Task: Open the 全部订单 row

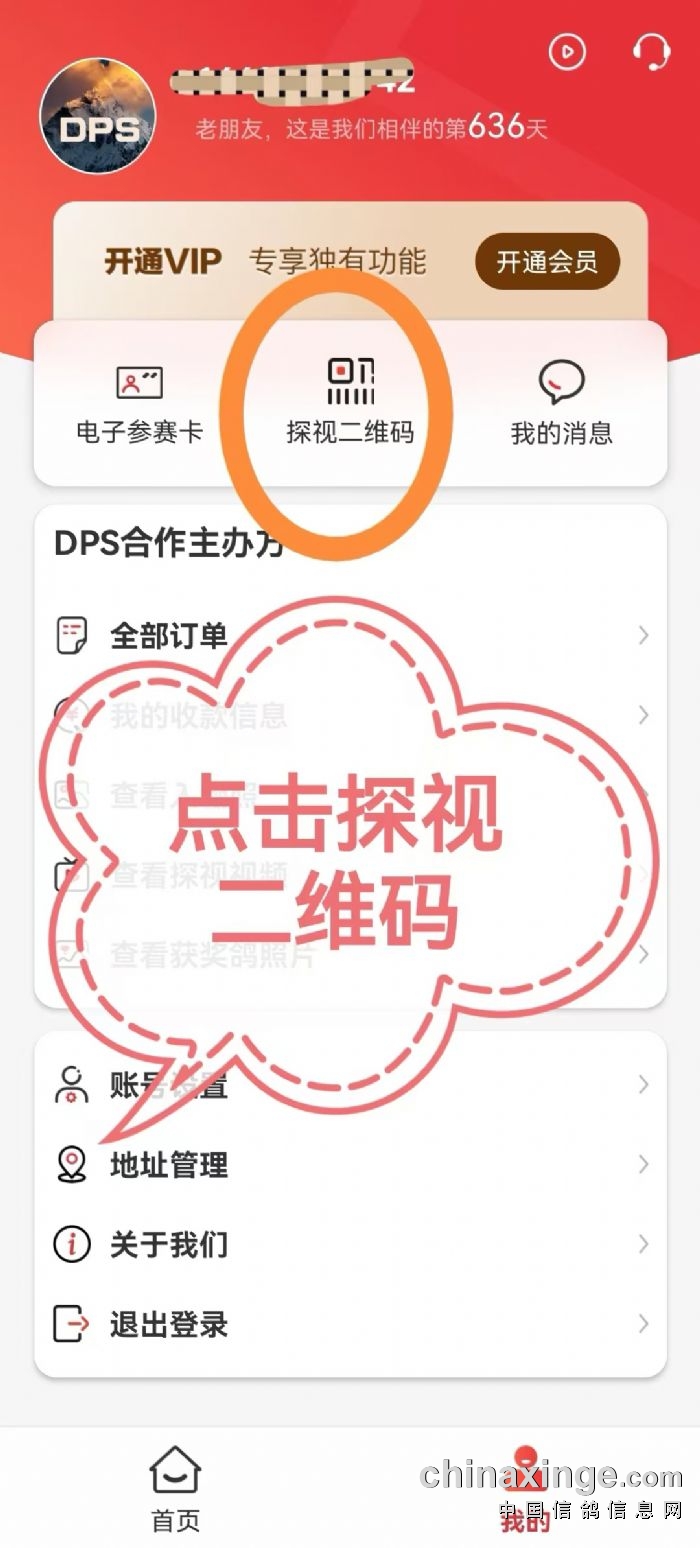Action: (350, 635)
